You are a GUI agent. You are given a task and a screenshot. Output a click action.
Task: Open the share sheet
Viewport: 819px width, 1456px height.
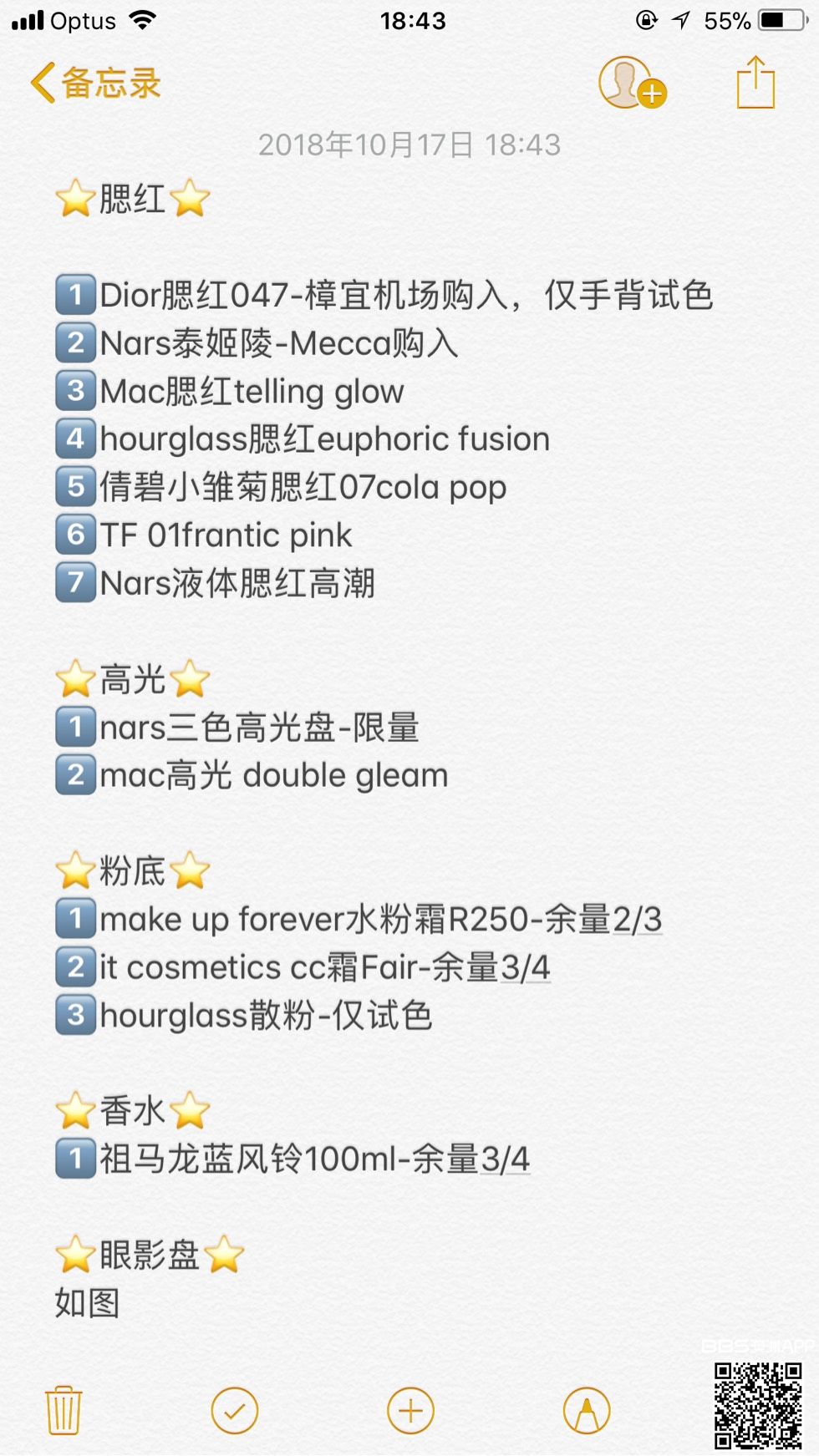click(755, 83)
